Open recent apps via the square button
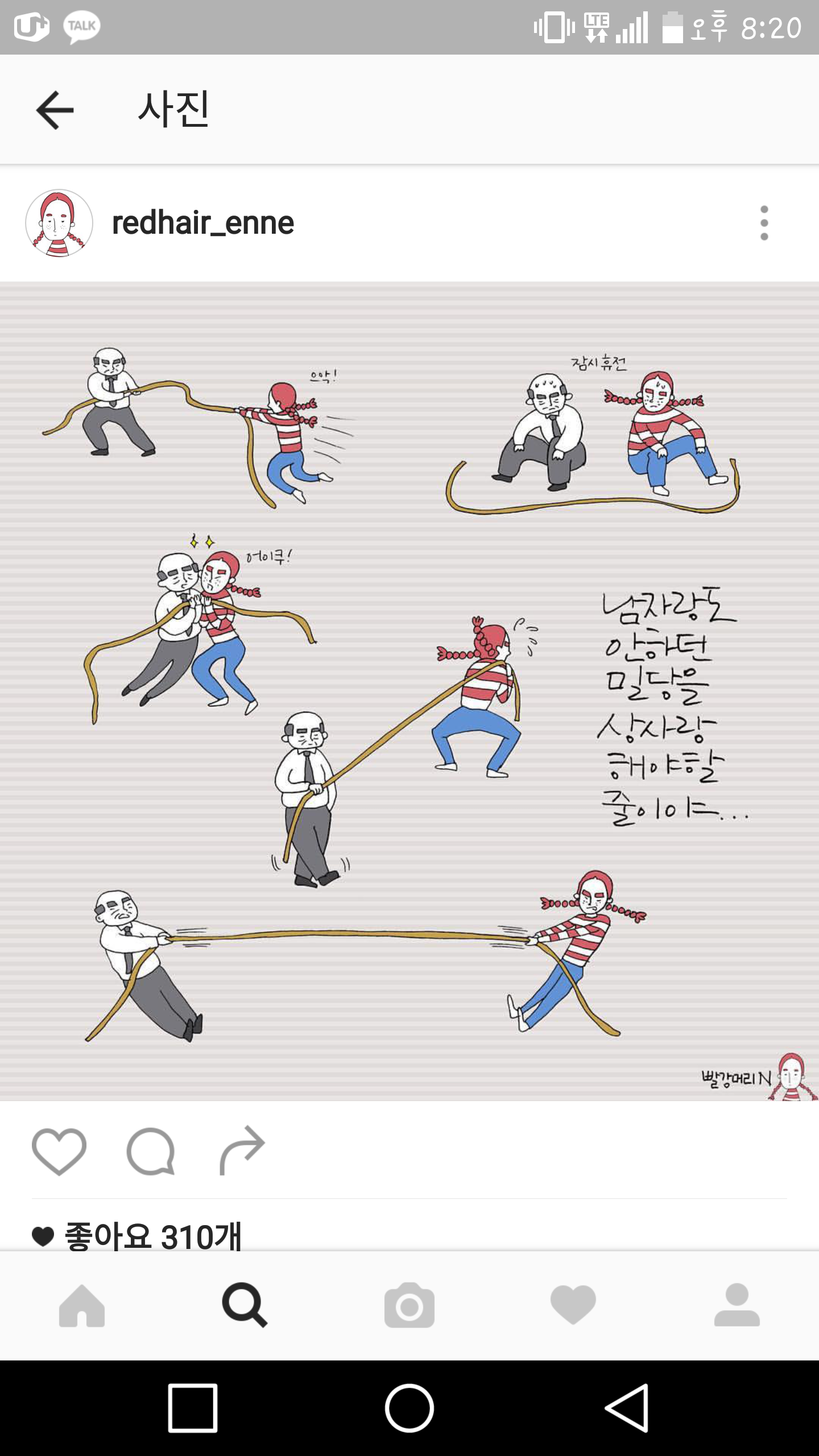The width and height of the screenshot is (819, 1456). pyautogui.click(x=193, y=1408)
